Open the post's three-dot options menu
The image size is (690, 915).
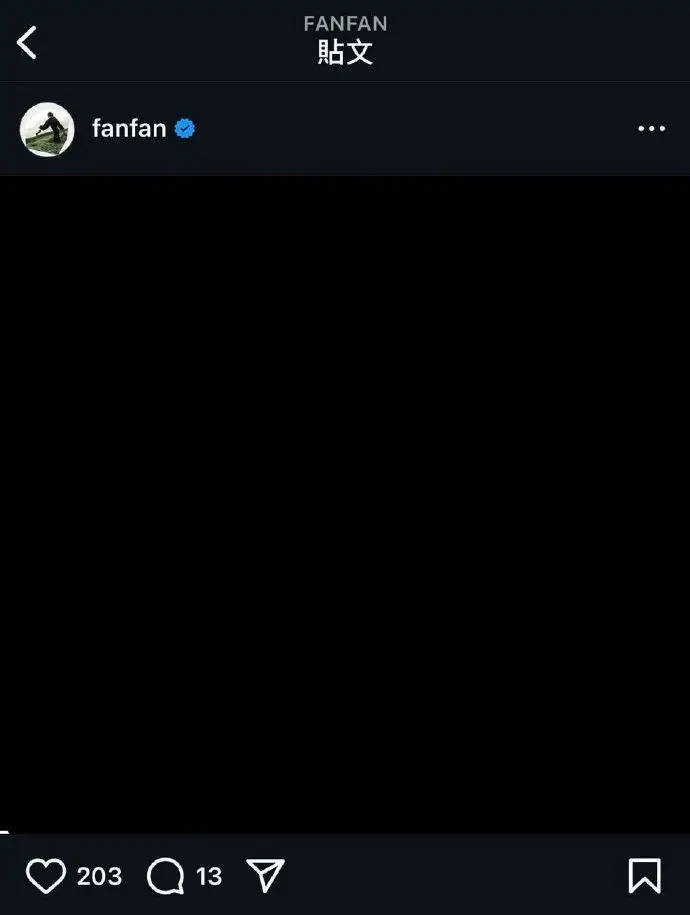coord(651,129)
